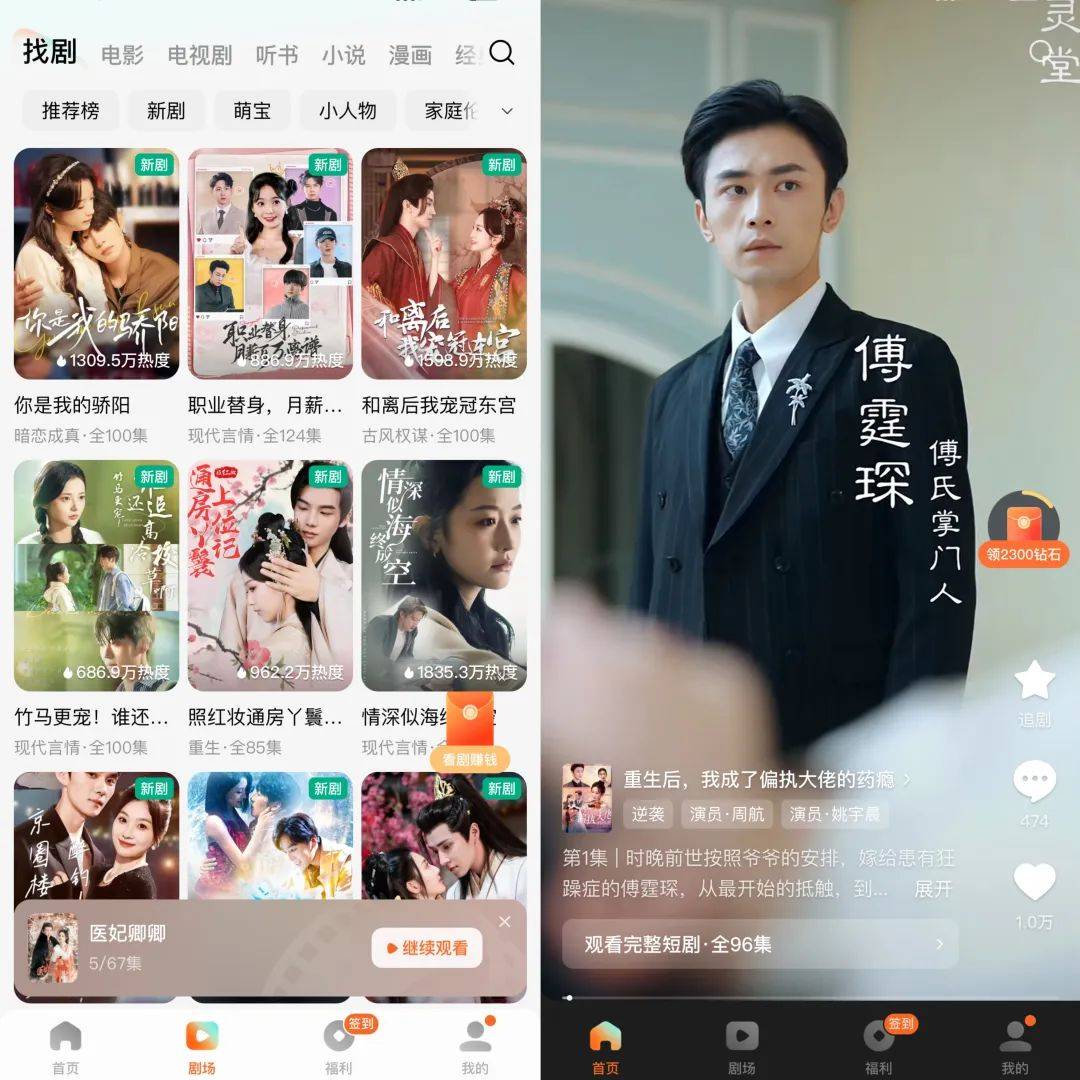This screenshot has height=1080, width=1080.
Task: Open the 演员·周航 actor tag
Action: (x=727, y=814)
